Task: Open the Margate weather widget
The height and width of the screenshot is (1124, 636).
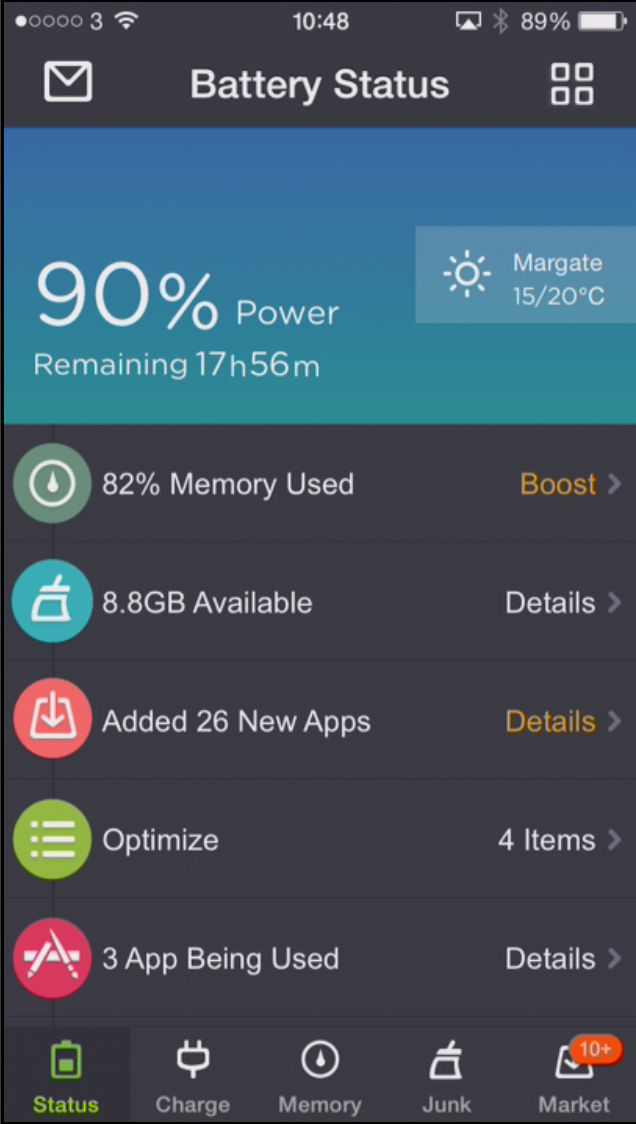Action: pos(525,275)
